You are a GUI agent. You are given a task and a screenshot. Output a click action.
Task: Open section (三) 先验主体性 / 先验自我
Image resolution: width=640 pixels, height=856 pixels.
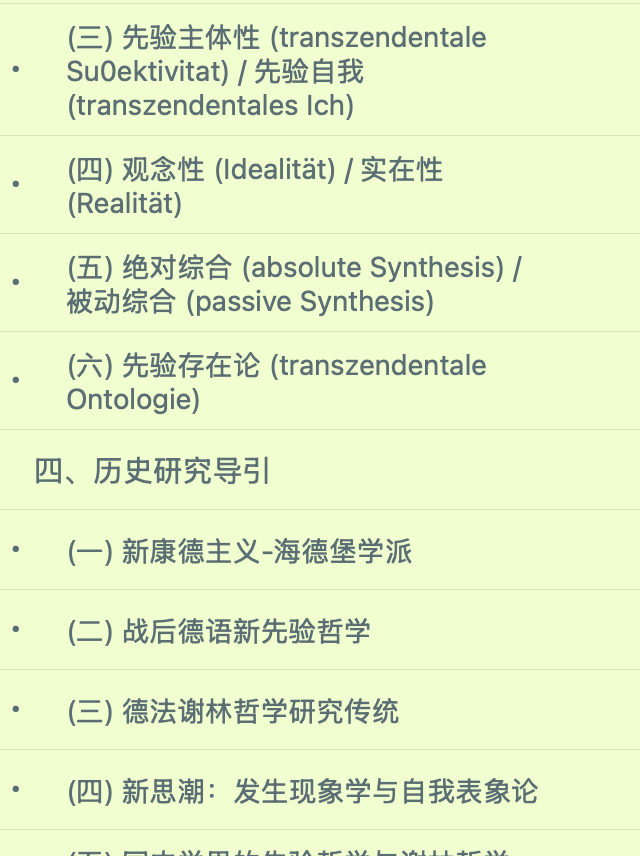click(276, 72)
